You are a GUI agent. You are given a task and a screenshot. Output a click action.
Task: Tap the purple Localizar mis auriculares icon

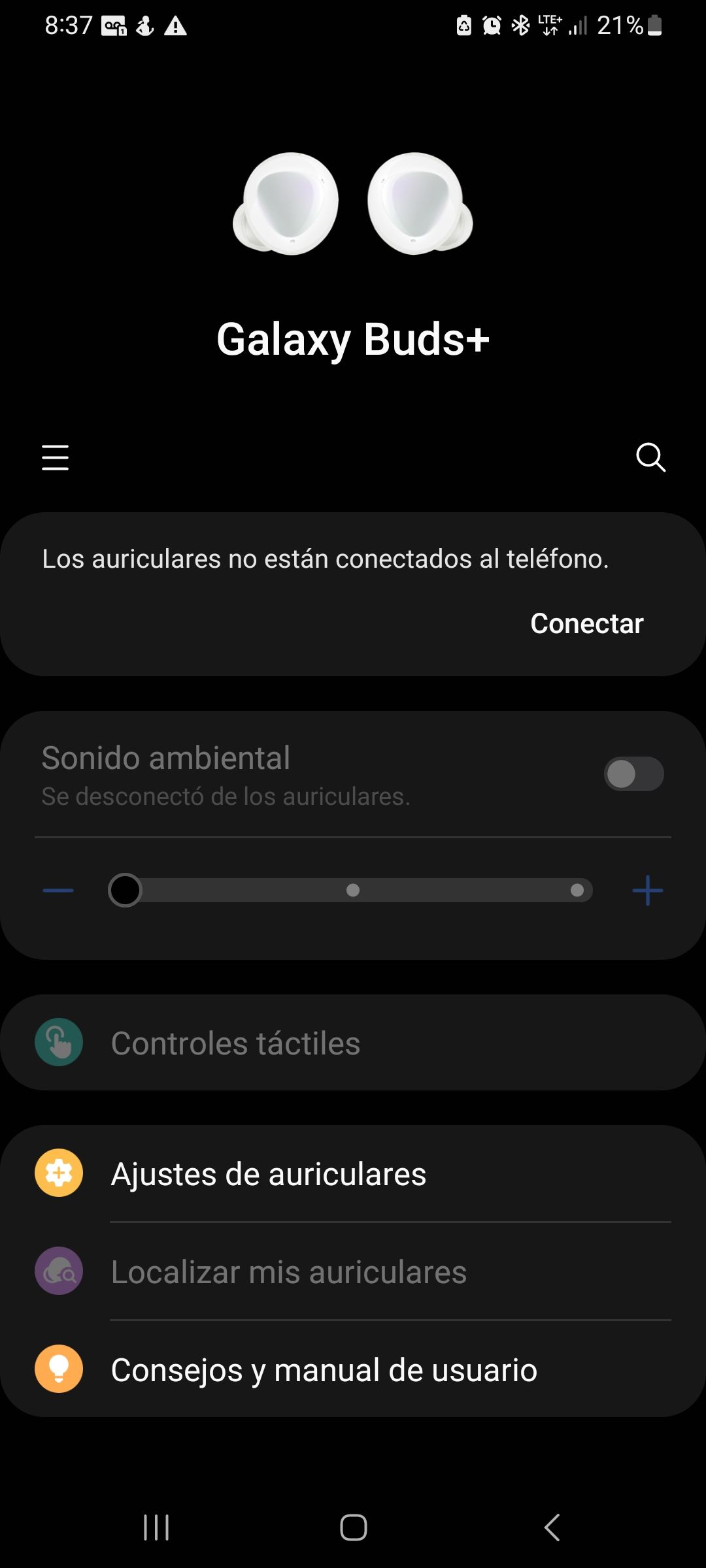[x=58, y=1271]
